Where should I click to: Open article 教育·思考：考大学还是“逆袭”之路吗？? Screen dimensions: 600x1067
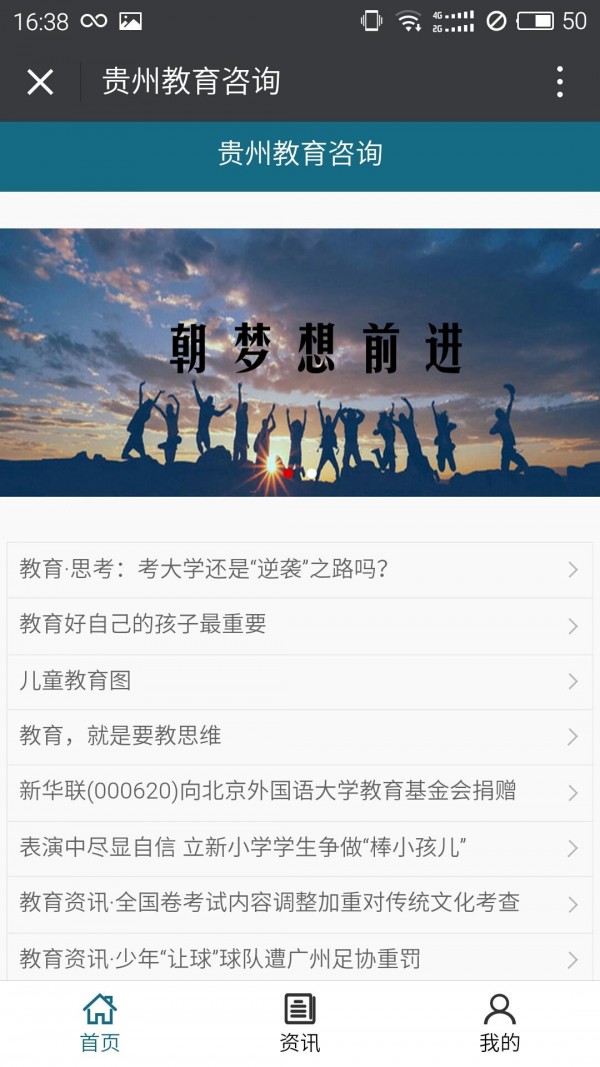(298, 570)
